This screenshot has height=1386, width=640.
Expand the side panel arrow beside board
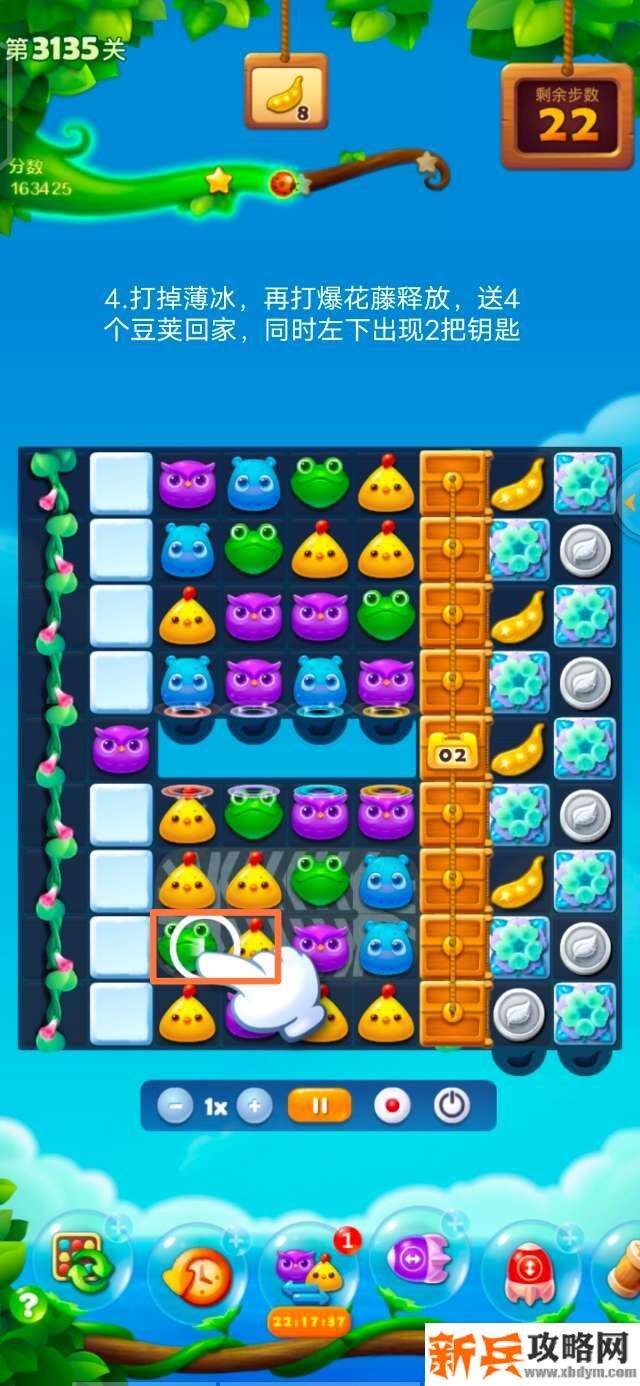(630, 503)
